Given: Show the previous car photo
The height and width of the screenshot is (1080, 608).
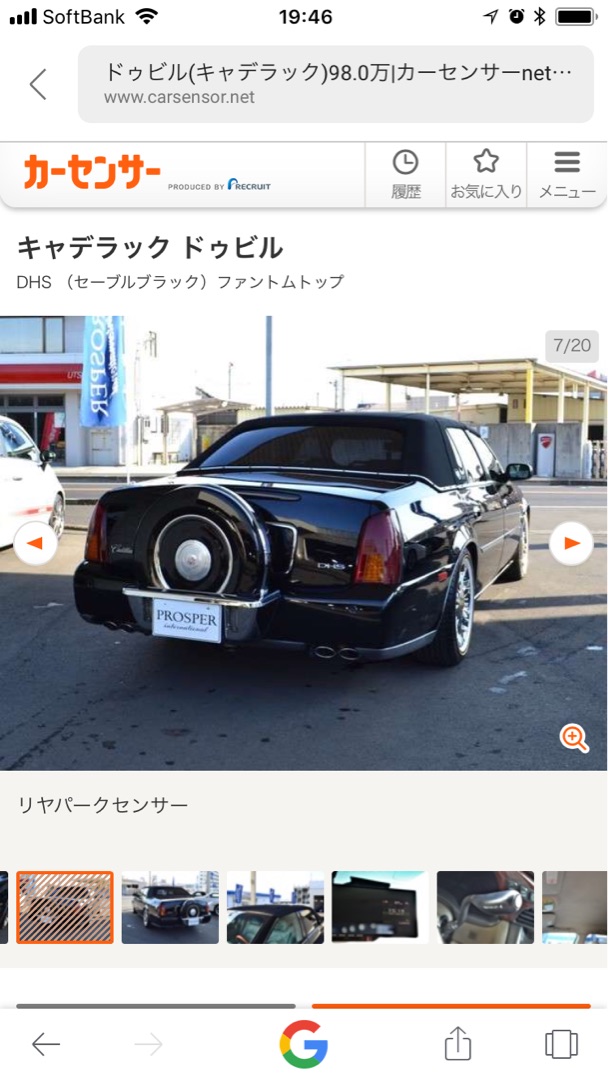Looking at the screenshot, I should coord(35,543).
